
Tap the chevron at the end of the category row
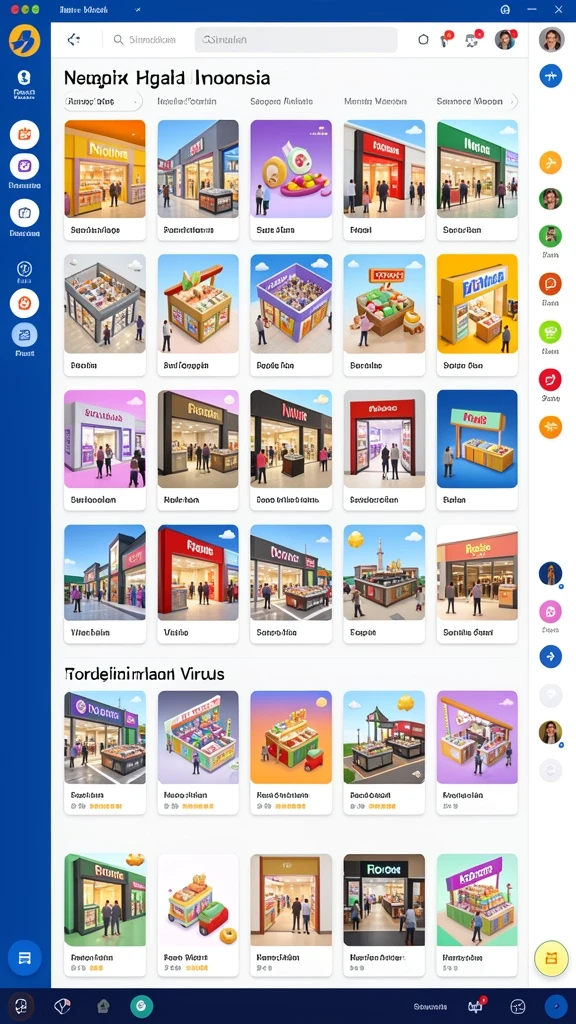(513, 101)
